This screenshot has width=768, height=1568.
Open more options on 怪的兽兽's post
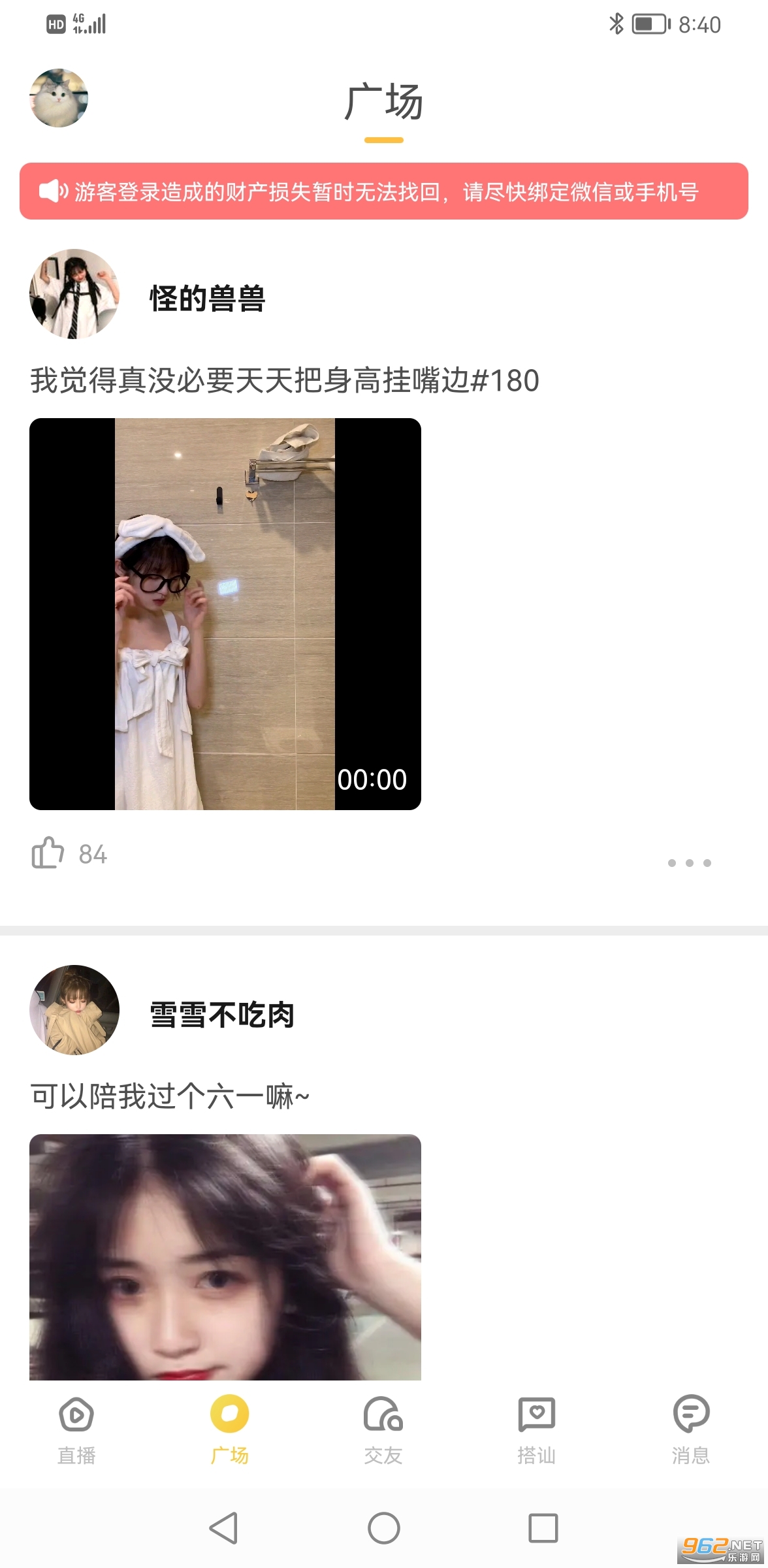point(689,863)
